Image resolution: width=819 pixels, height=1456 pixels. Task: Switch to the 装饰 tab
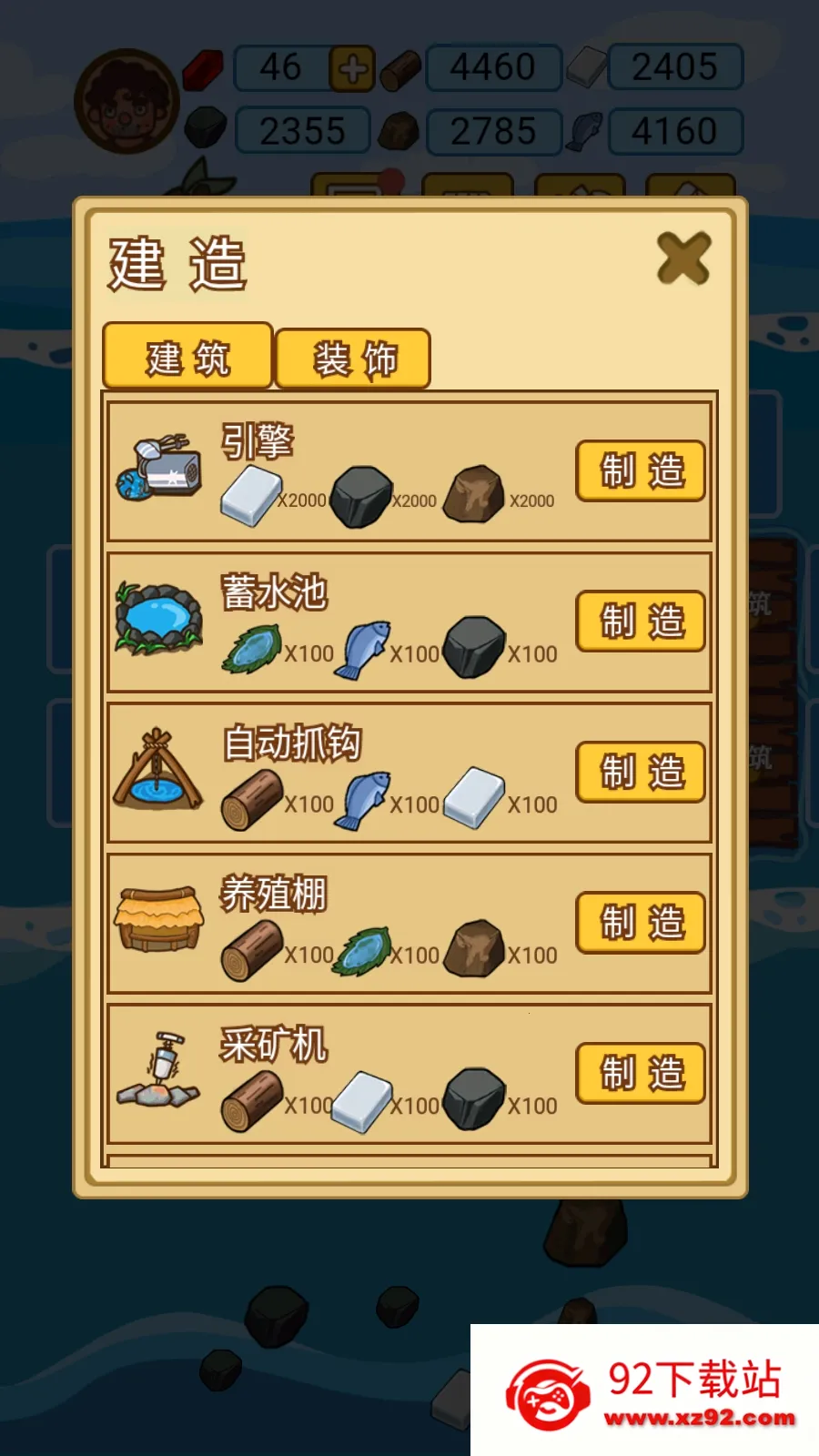tap(353, 359)
